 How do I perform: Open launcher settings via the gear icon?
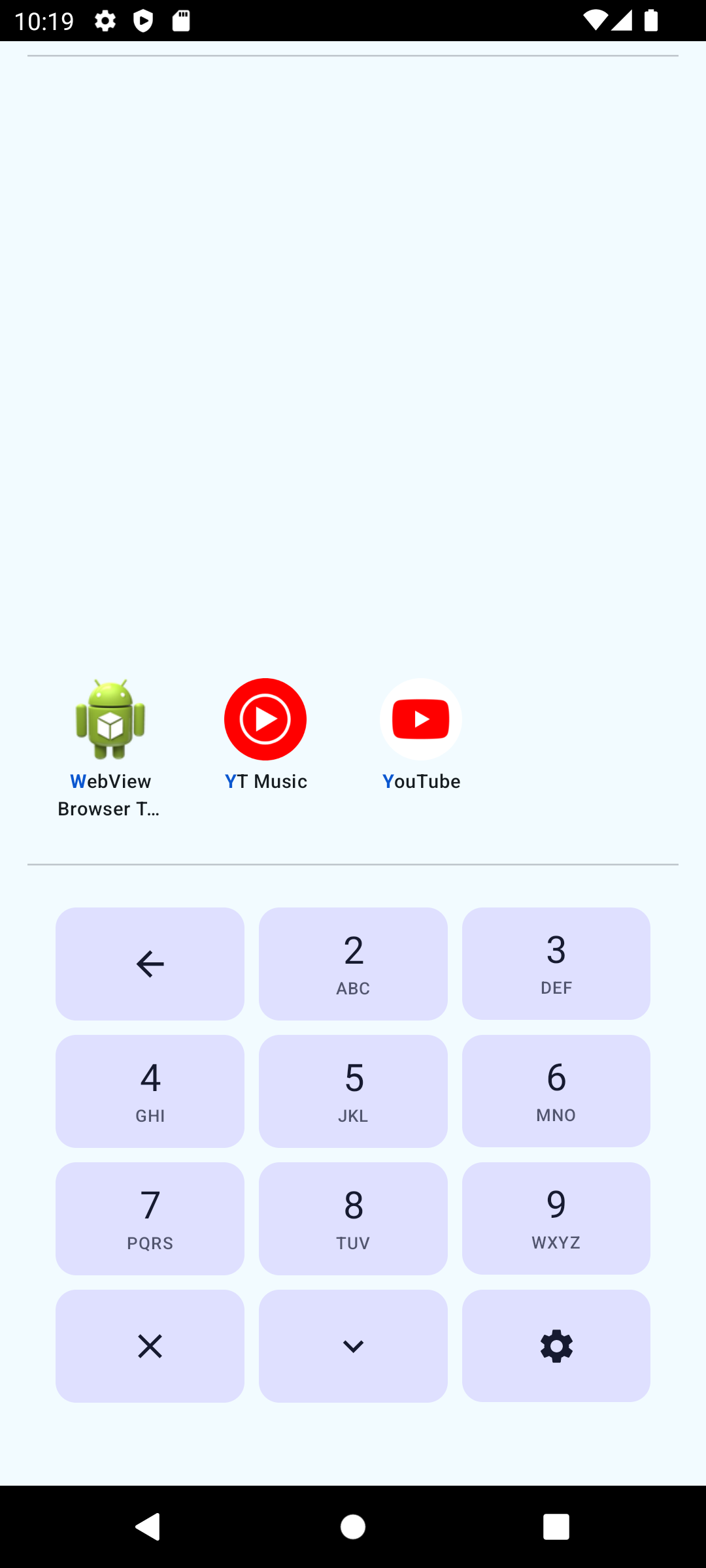tap(555, 1346)
